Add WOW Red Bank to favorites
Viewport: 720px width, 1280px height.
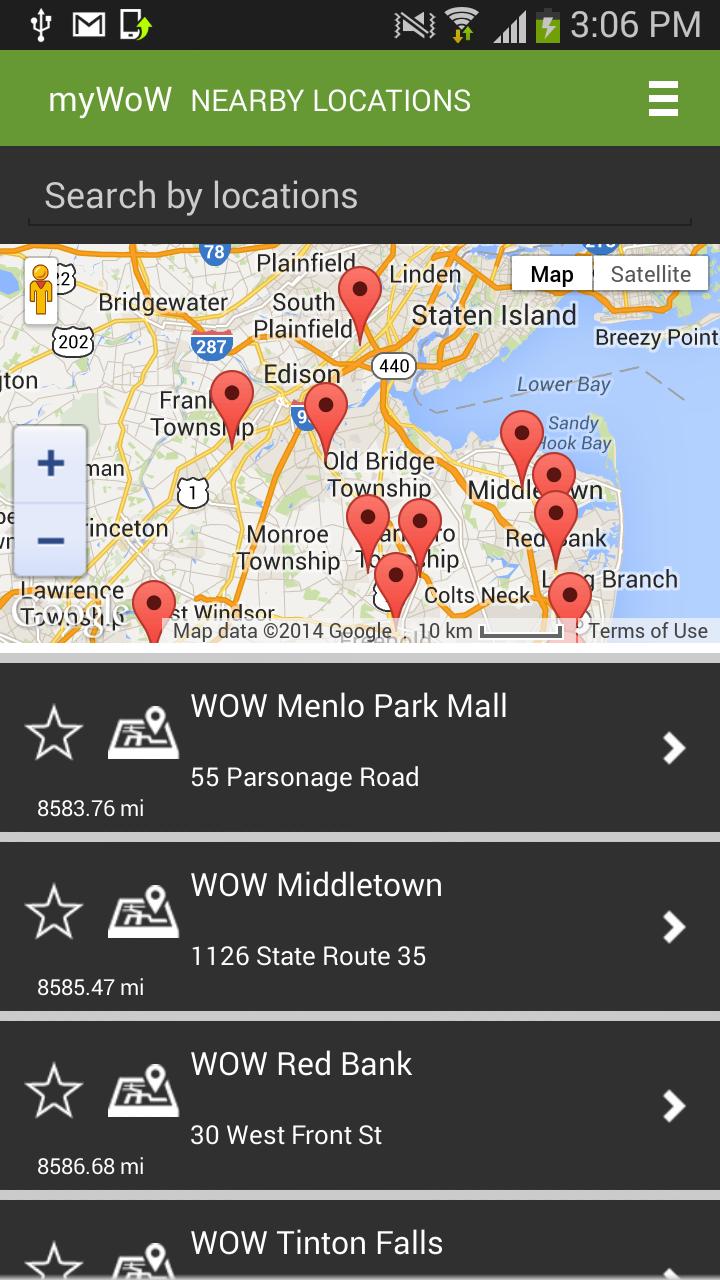click(54, 1091)
